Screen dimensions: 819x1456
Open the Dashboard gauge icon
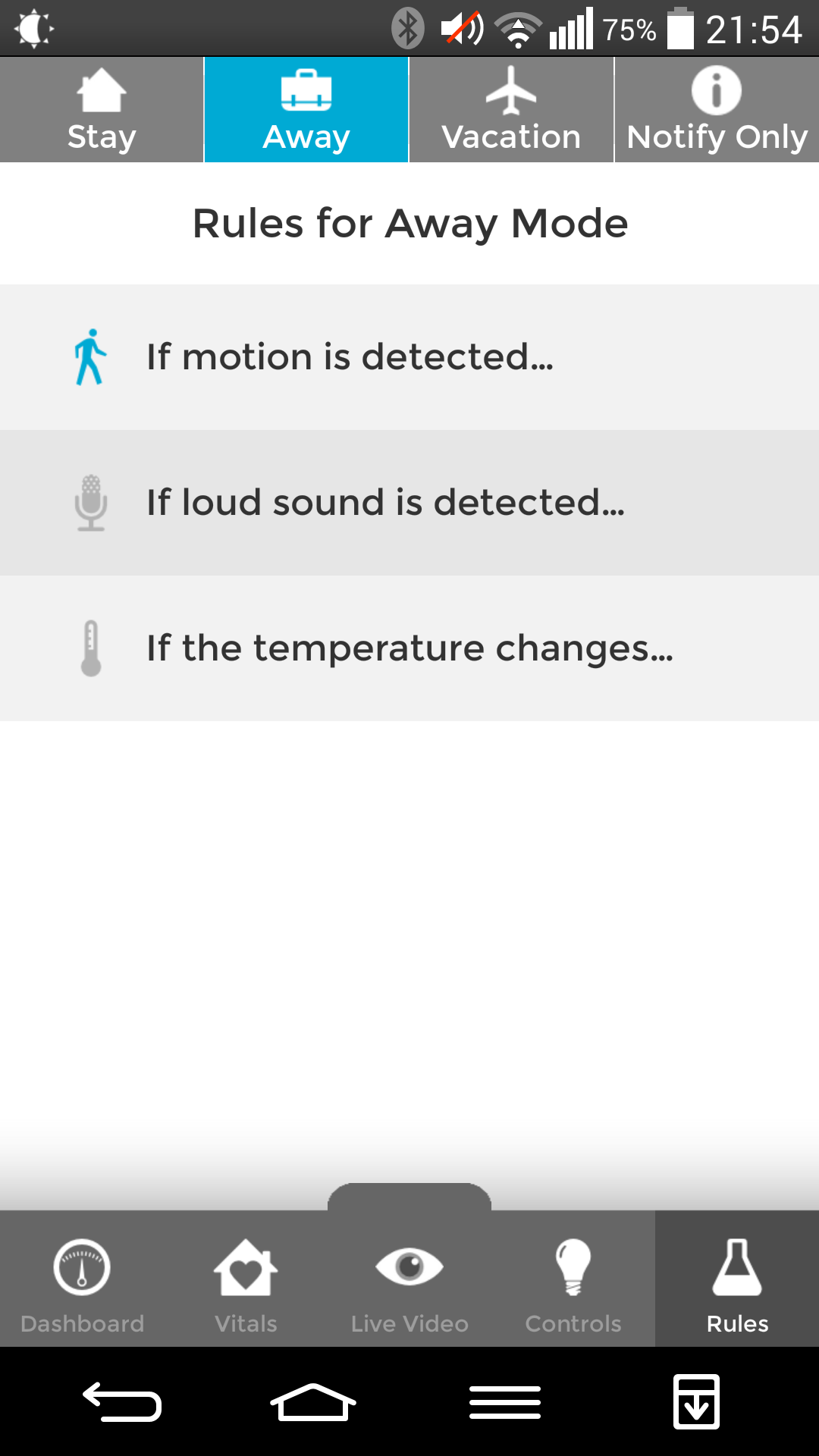[81, 1265]
